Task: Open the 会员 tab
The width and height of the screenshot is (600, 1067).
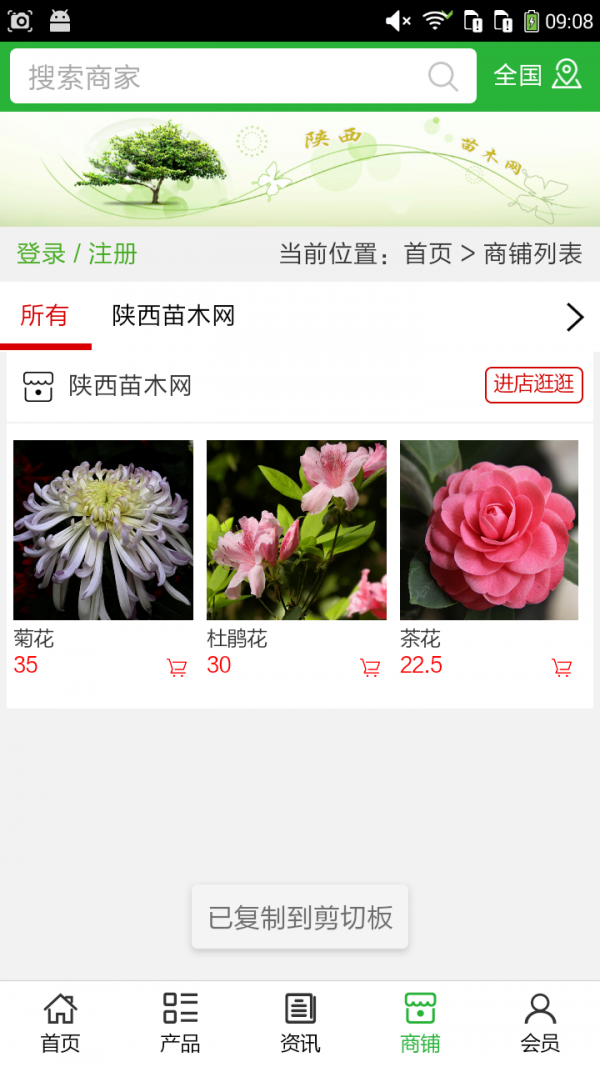Action: coord(540,1023)
